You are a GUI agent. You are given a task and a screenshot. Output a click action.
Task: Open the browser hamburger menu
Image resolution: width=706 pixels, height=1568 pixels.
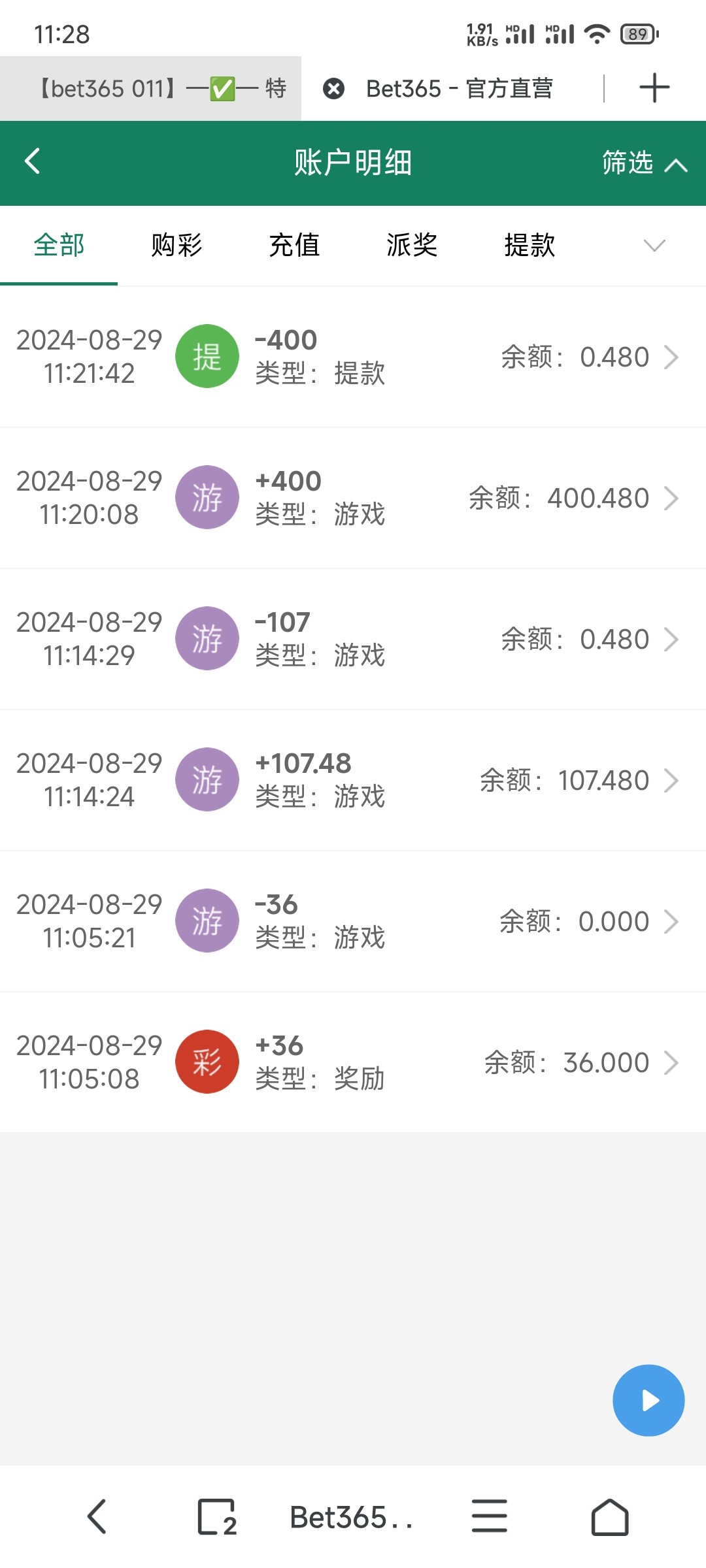click(x=490, y=1516)
